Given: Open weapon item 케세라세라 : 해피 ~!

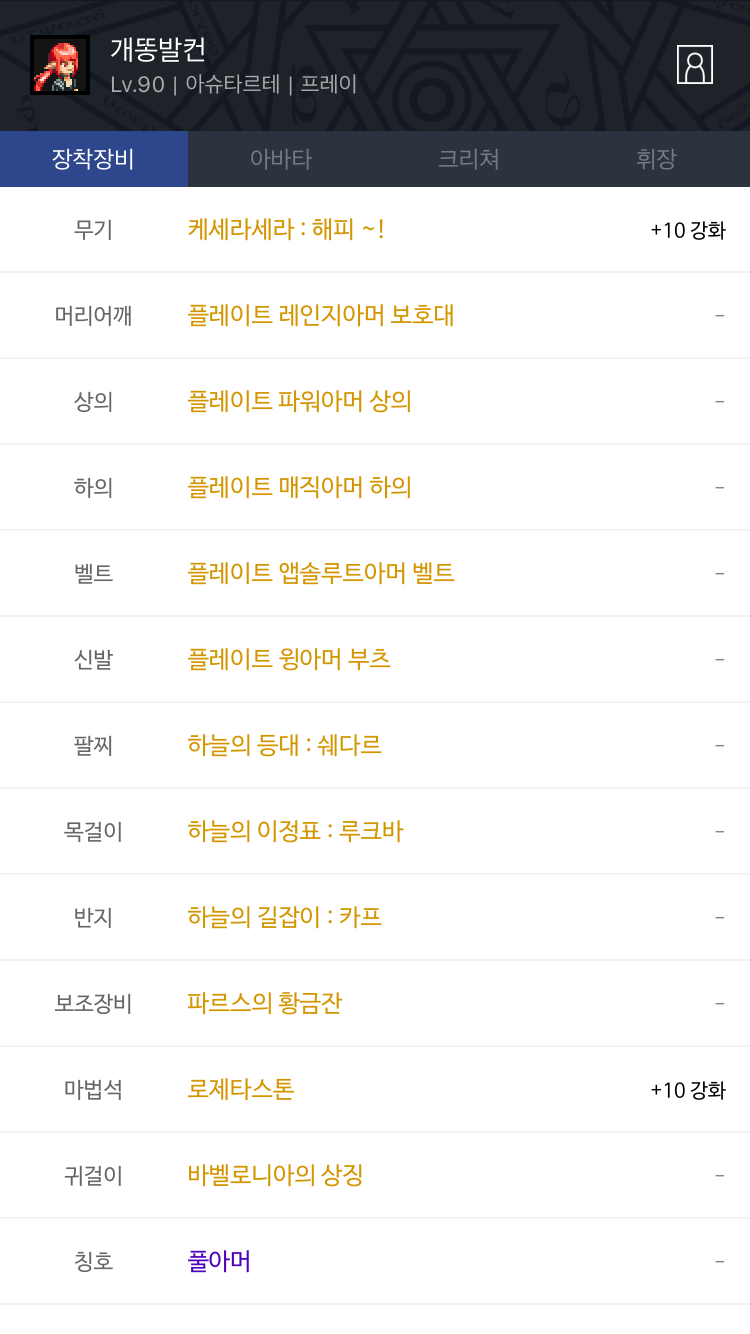Looking at the screenshot, I should (x=286, y=230).
